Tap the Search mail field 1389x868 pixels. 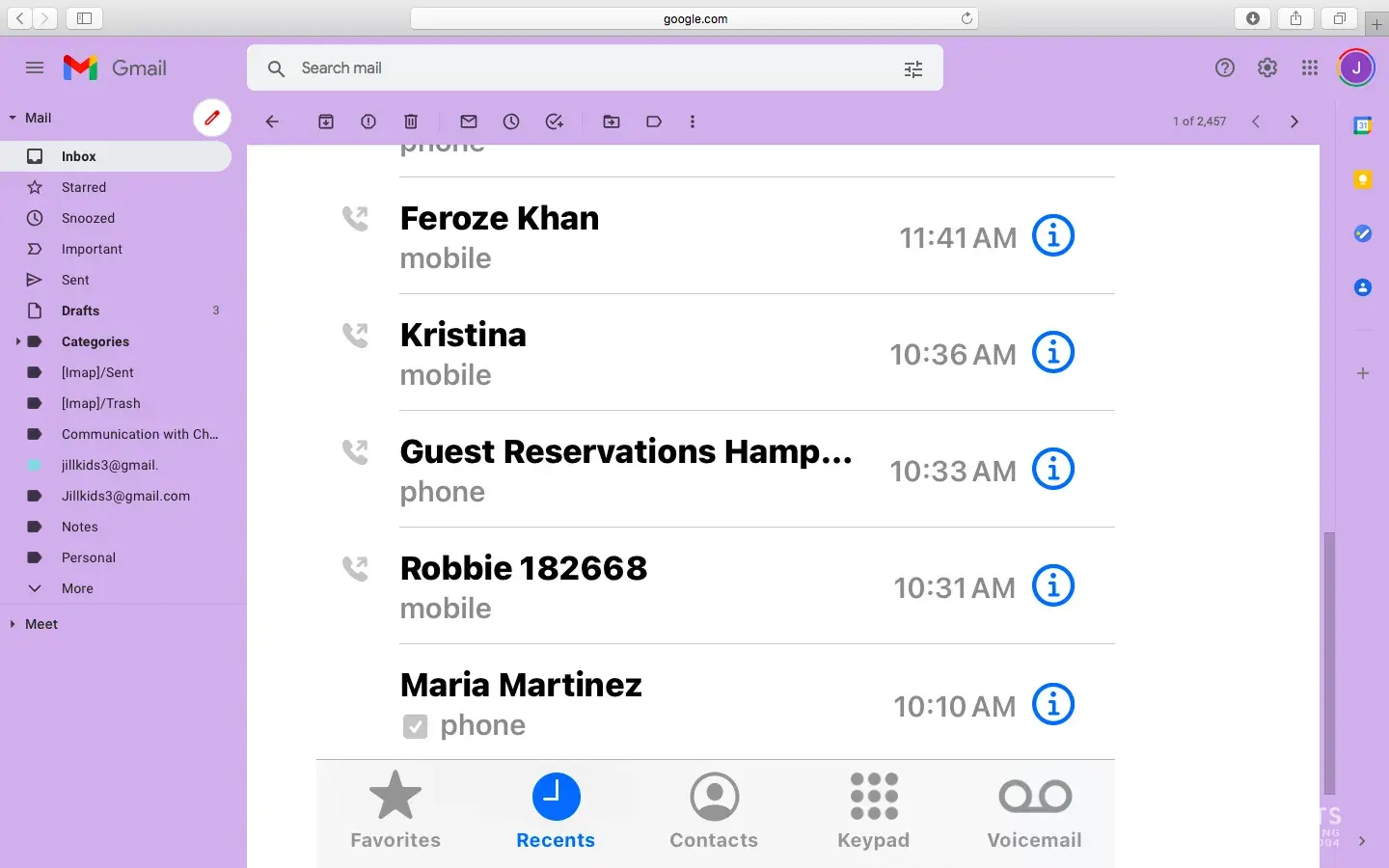[x=579, y=68]
